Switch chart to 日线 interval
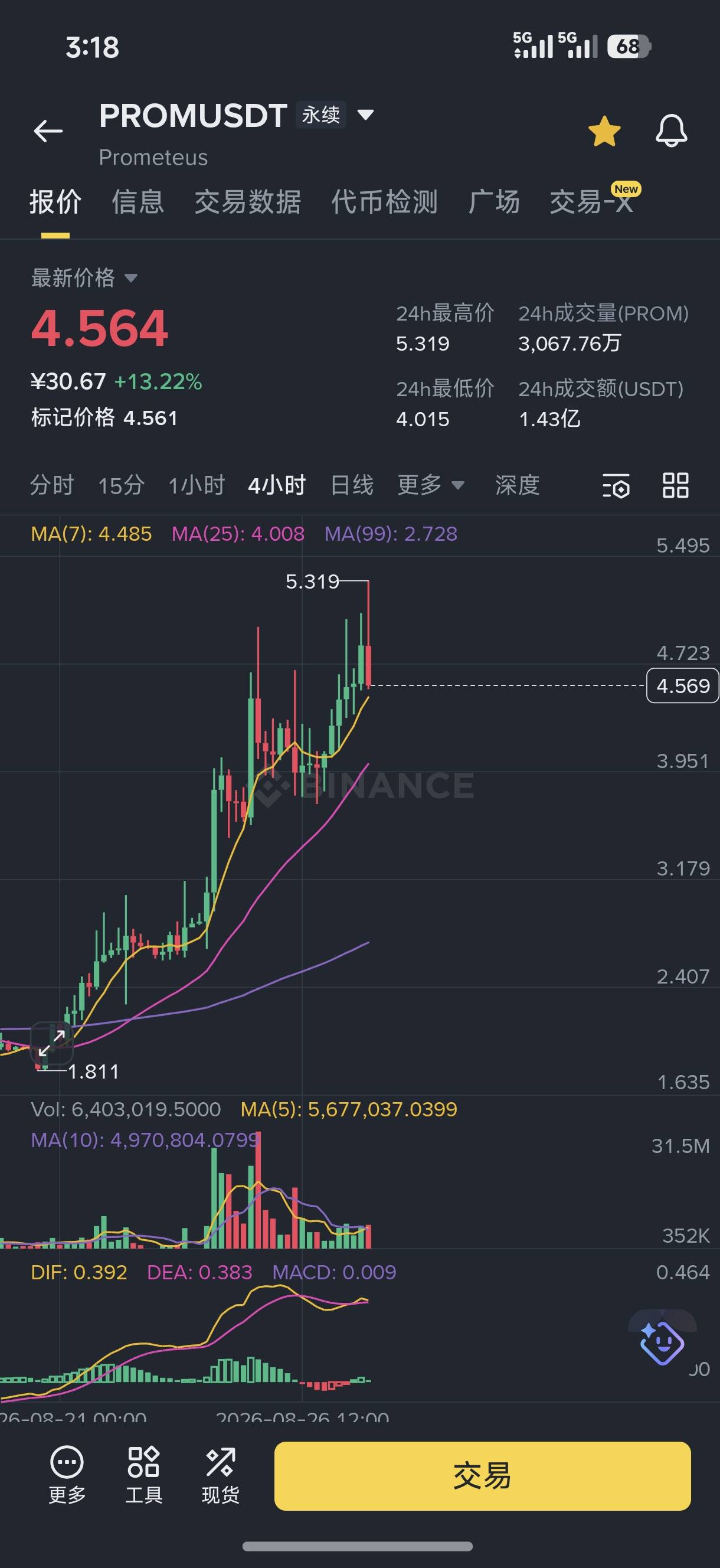The width and height of the screenshot is (720, 1568). click(x=352, y=485)
